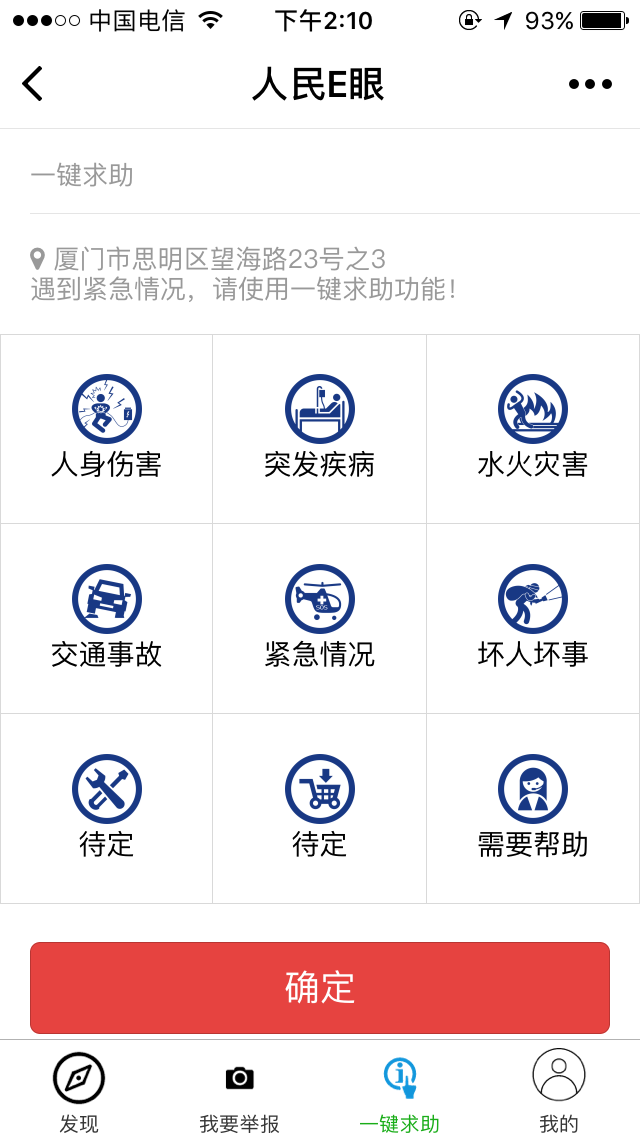Go back using the top-left arrow
Viewport: 640px width, 1136px height.
pos(33,83)
